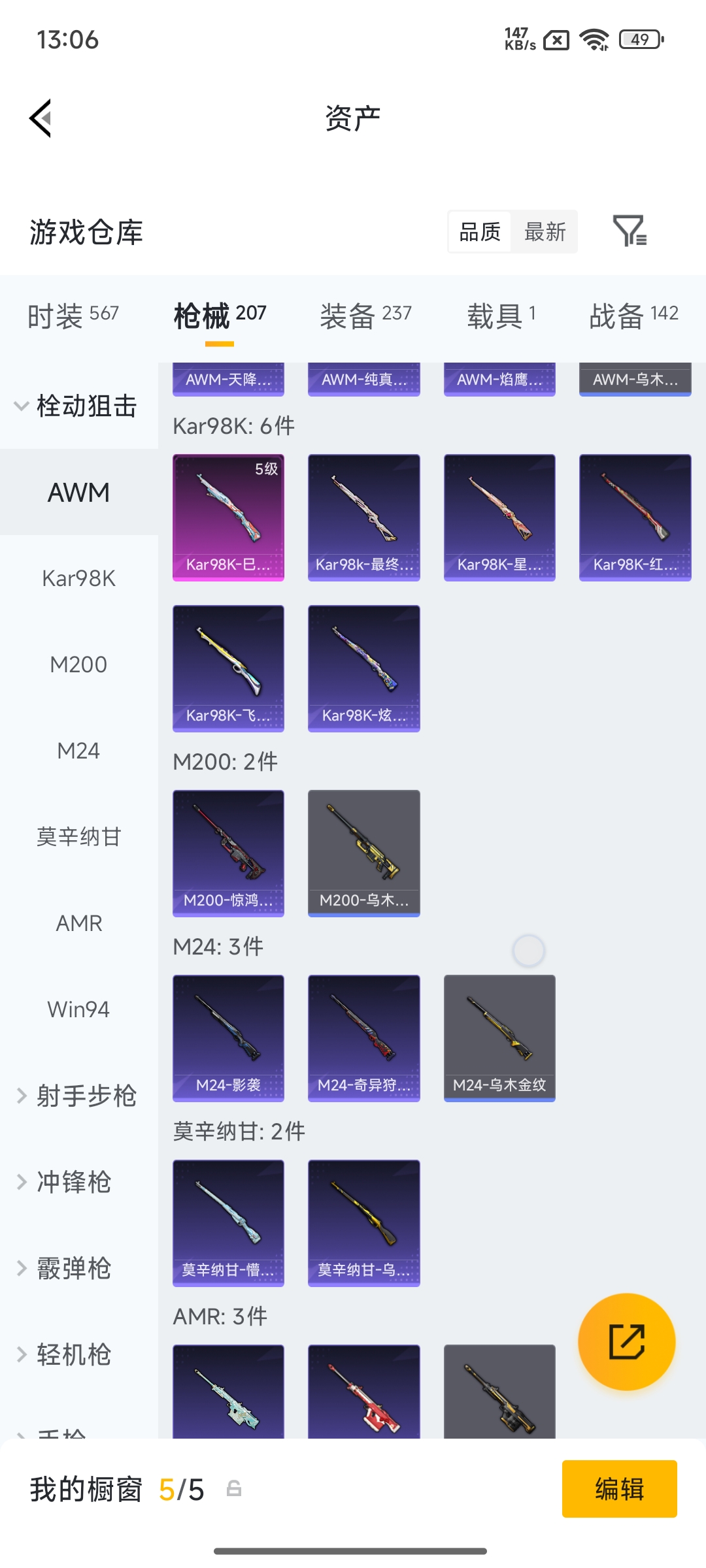Open the M200-惊鸿 skin card
This screenshot has height=1568, width=706.
click(x=228, y=853)
